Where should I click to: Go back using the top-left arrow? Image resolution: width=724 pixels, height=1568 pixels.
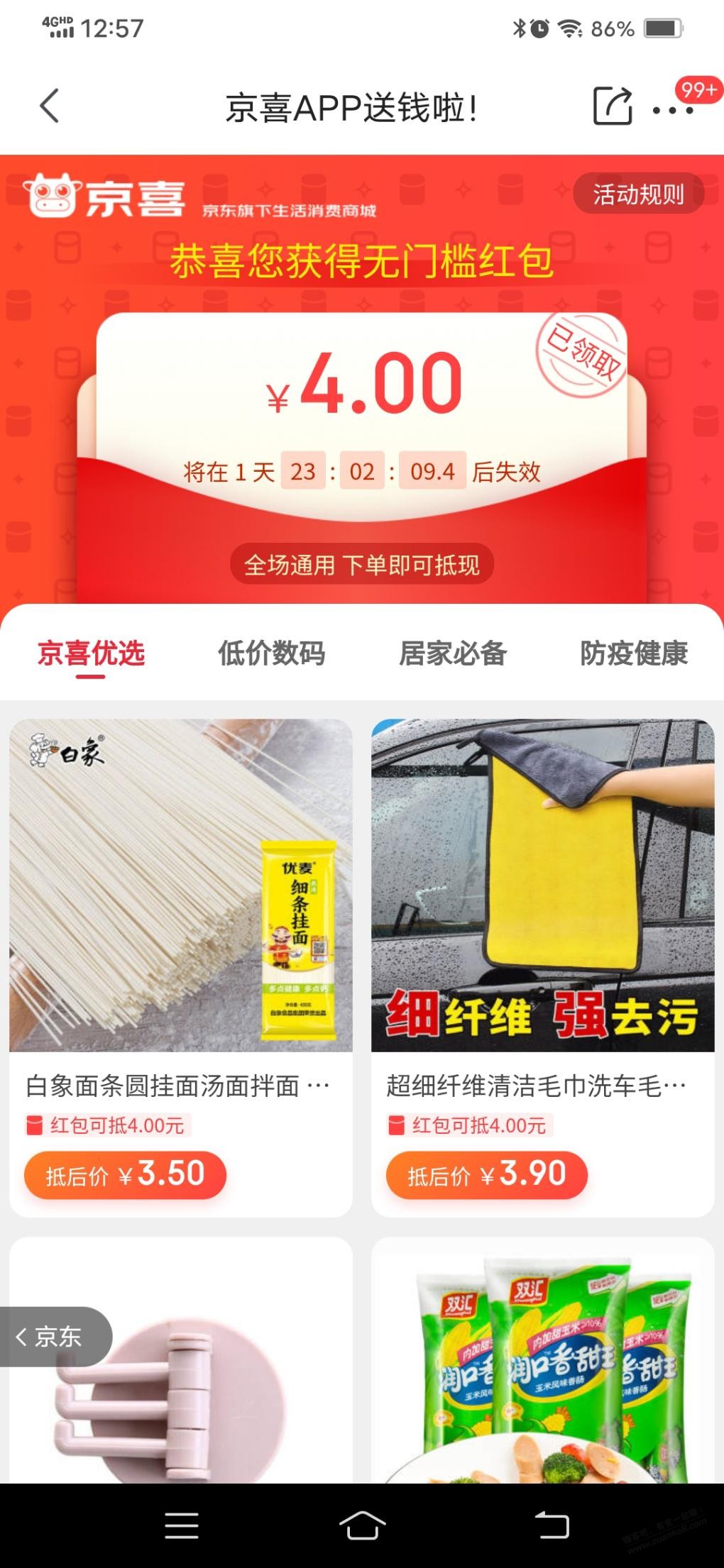point(49,107)
